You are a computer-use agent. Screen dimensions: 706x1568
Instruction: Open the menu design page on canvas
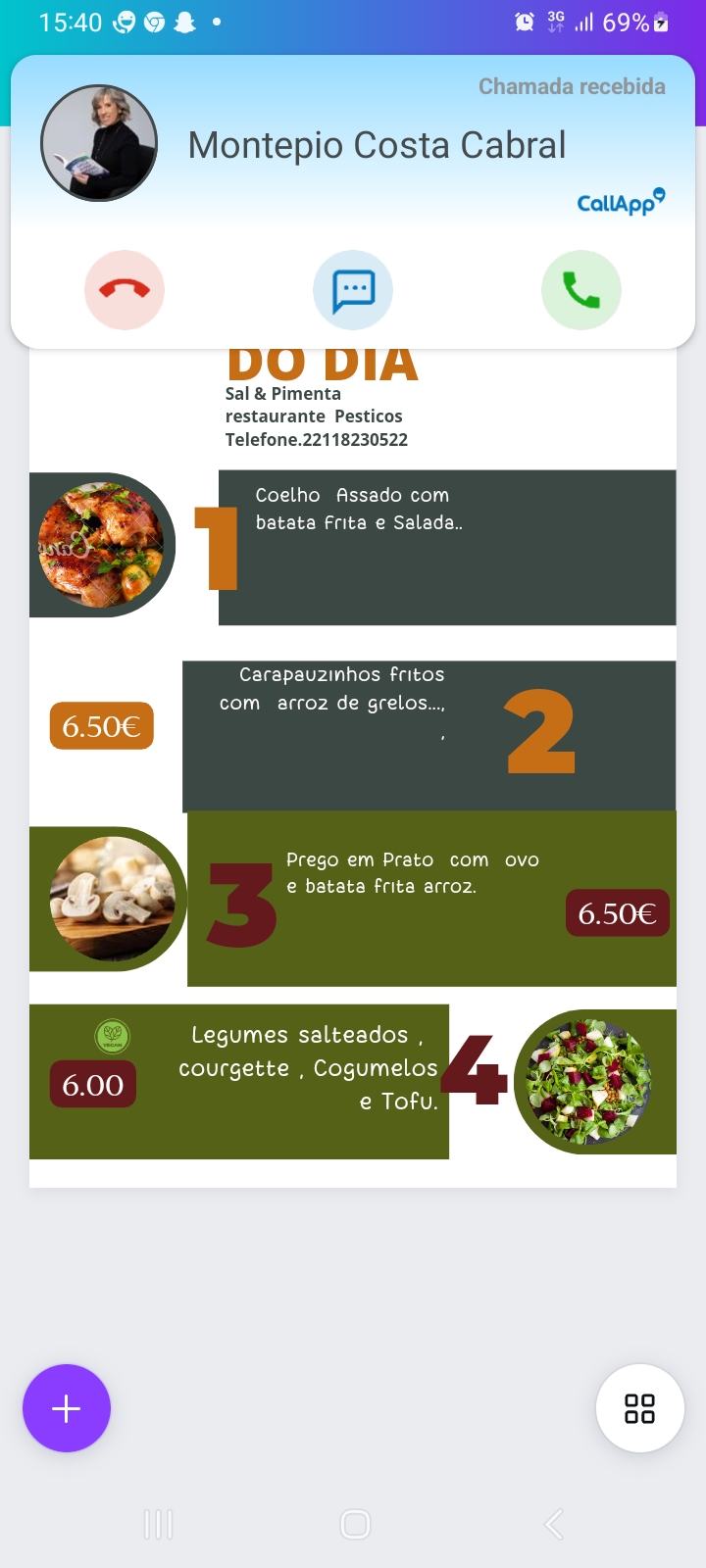pos(353,764)
